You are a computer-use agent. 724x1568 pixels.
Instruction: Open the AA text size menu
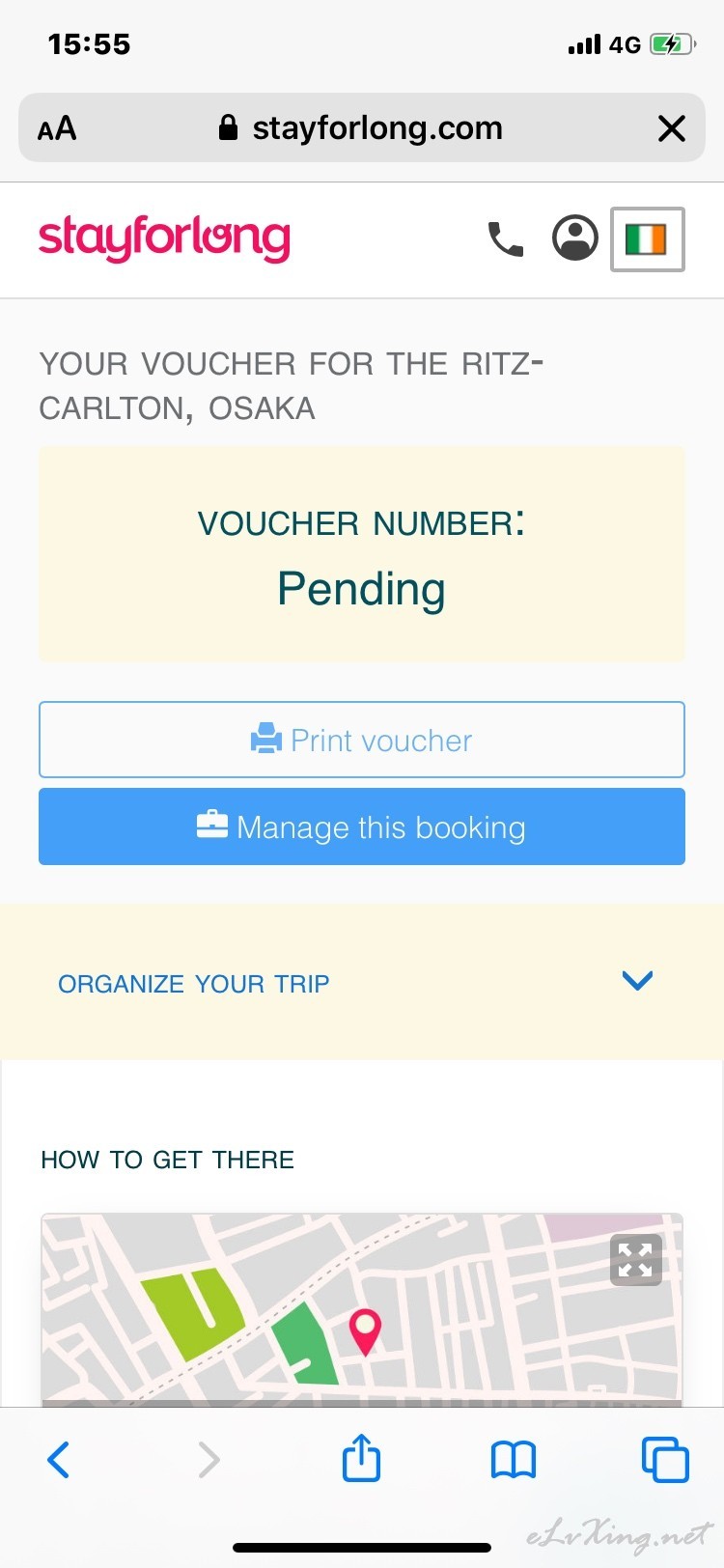coord(57,128)
